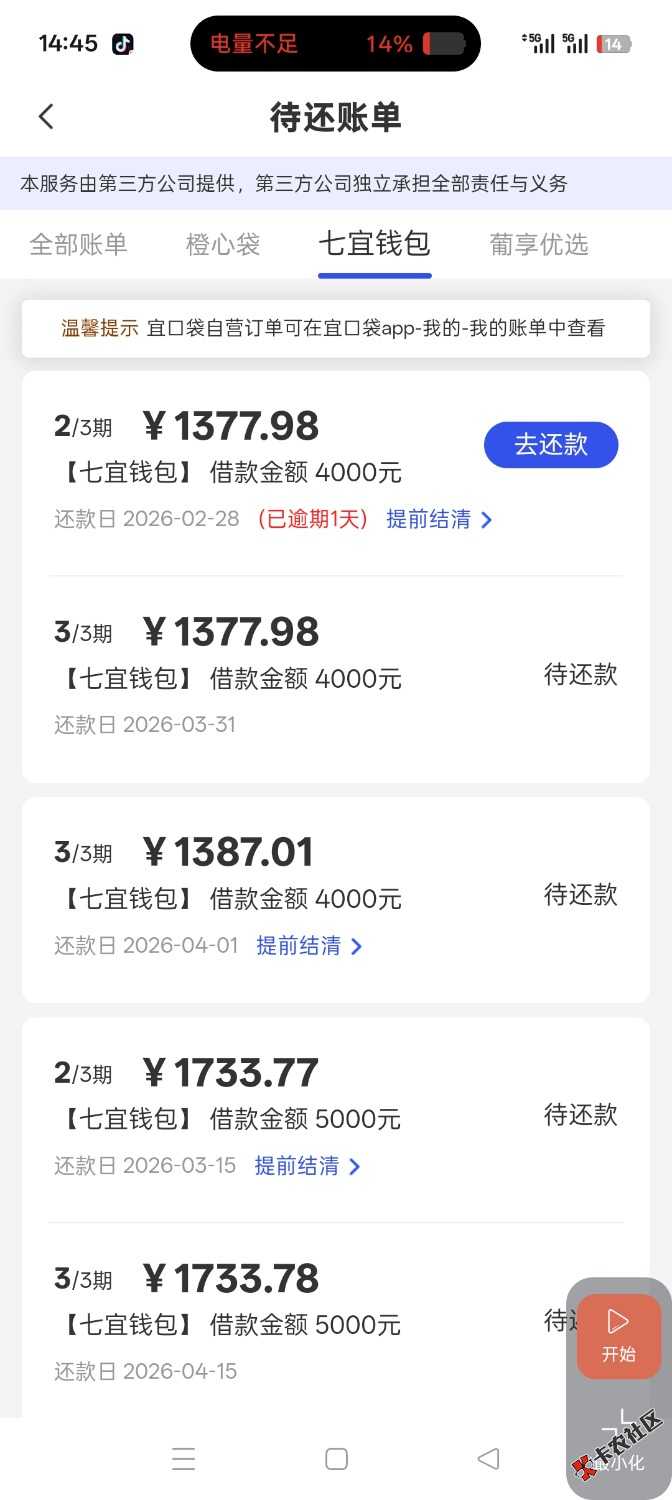672x1500 pixels.
Task: Tap 提前结清 next to due date 2026-03-15
Action: [x=308, y=1165]
